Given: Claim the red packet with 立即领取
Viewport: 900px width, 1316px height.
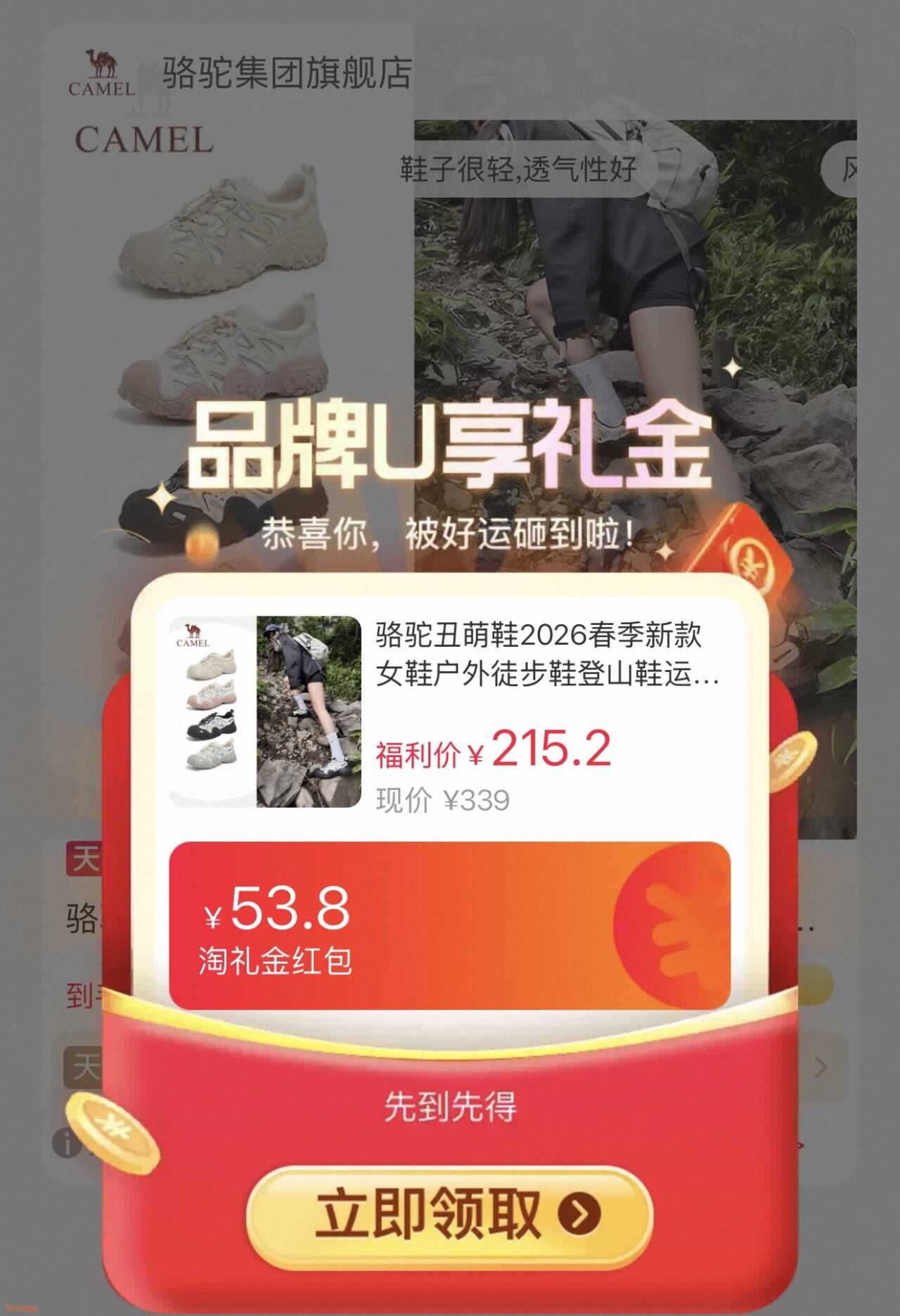Looking at the screenshot, I should (450, 1215).
